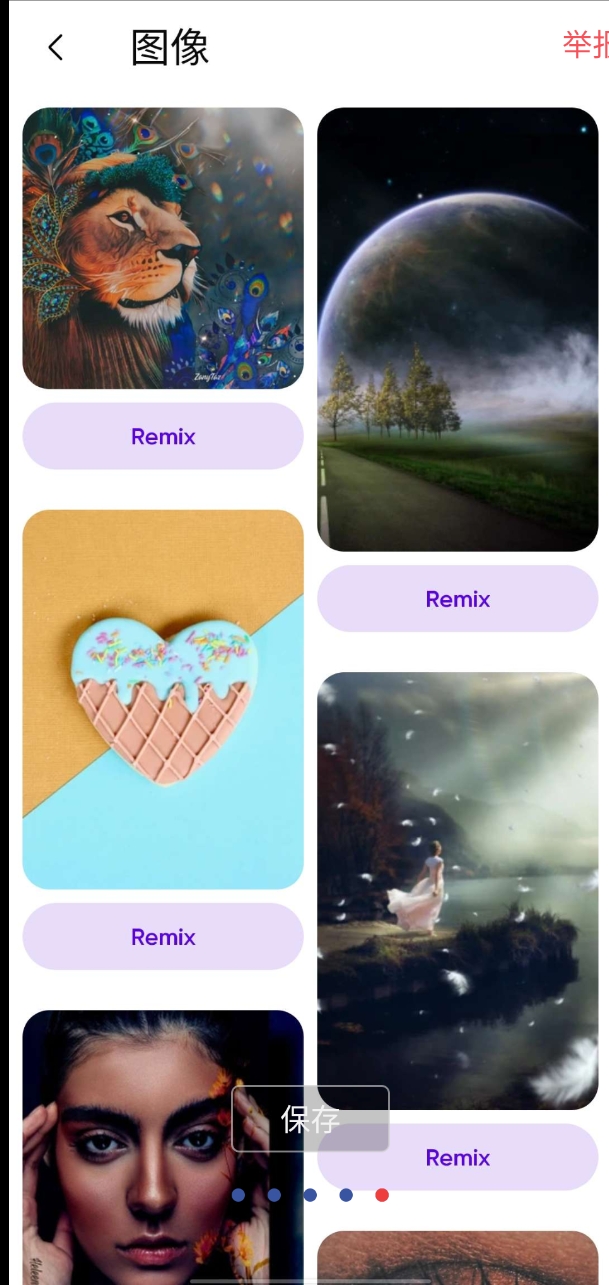Remix the lion with peacock feathers image
Image resolution: width=609 pixels, height=1285 pixels.
pos(163,436)
